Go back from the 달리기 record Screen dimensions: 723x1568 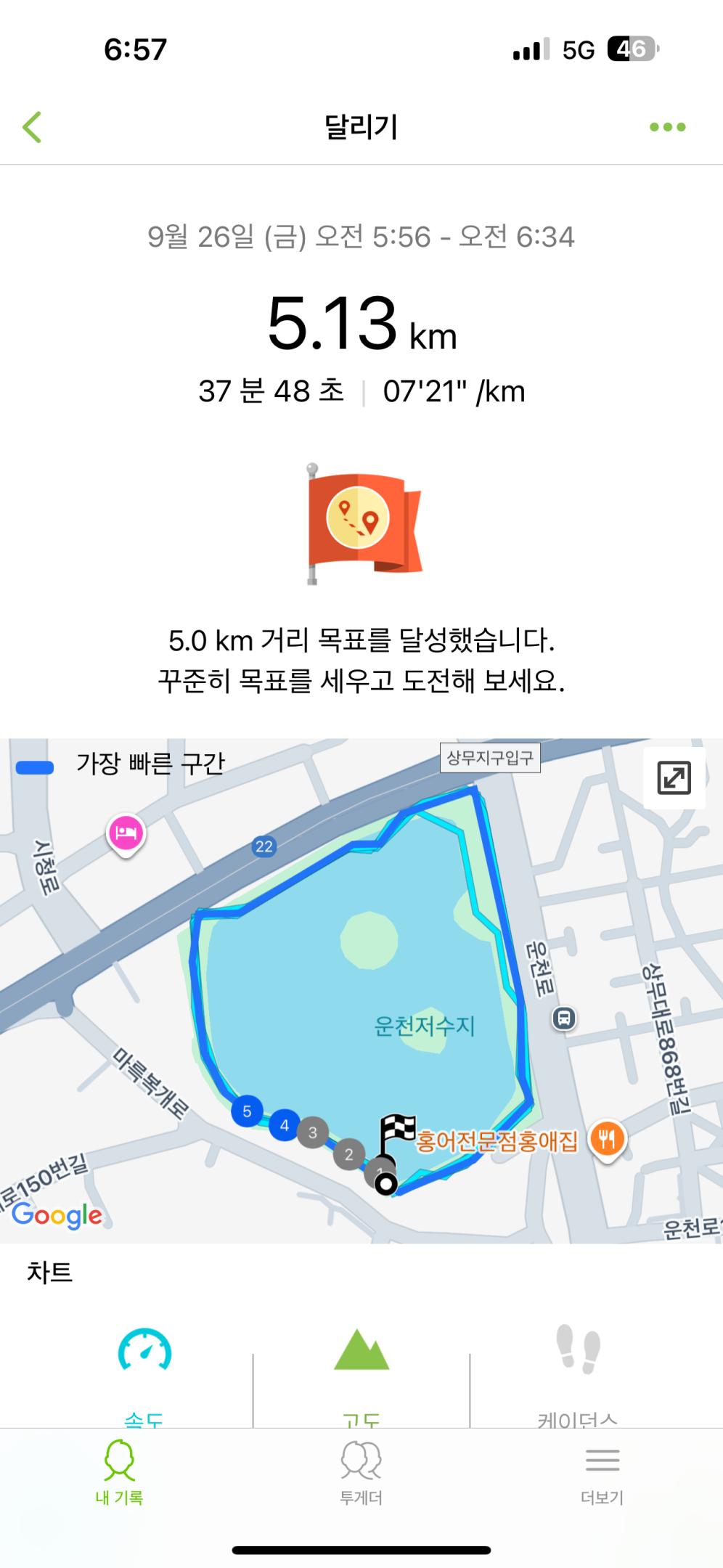pyautogui.click(x=33, y=128)
